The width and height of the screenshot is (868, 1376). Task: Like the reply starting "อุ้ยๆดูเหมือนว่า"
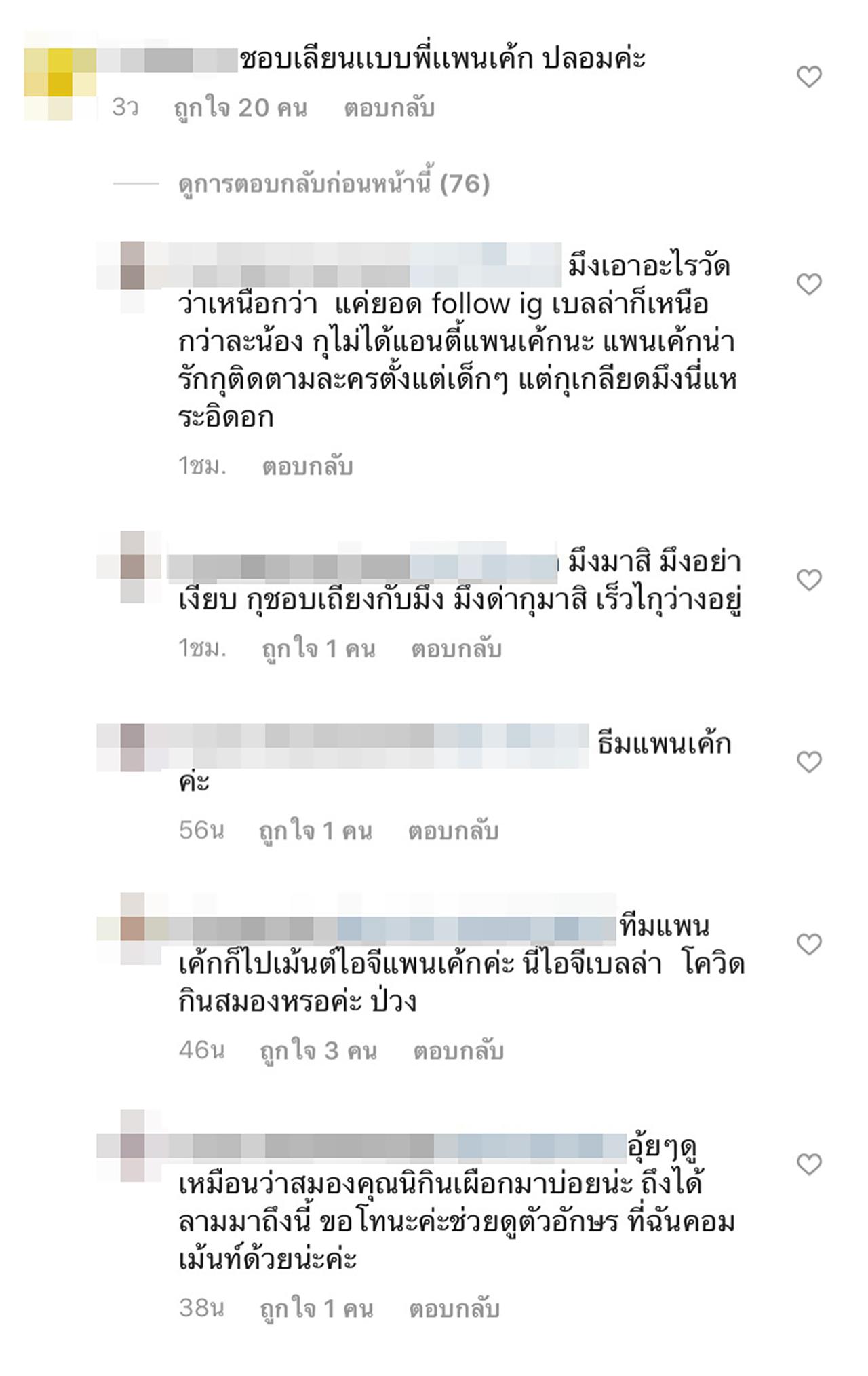[808, 1165]
